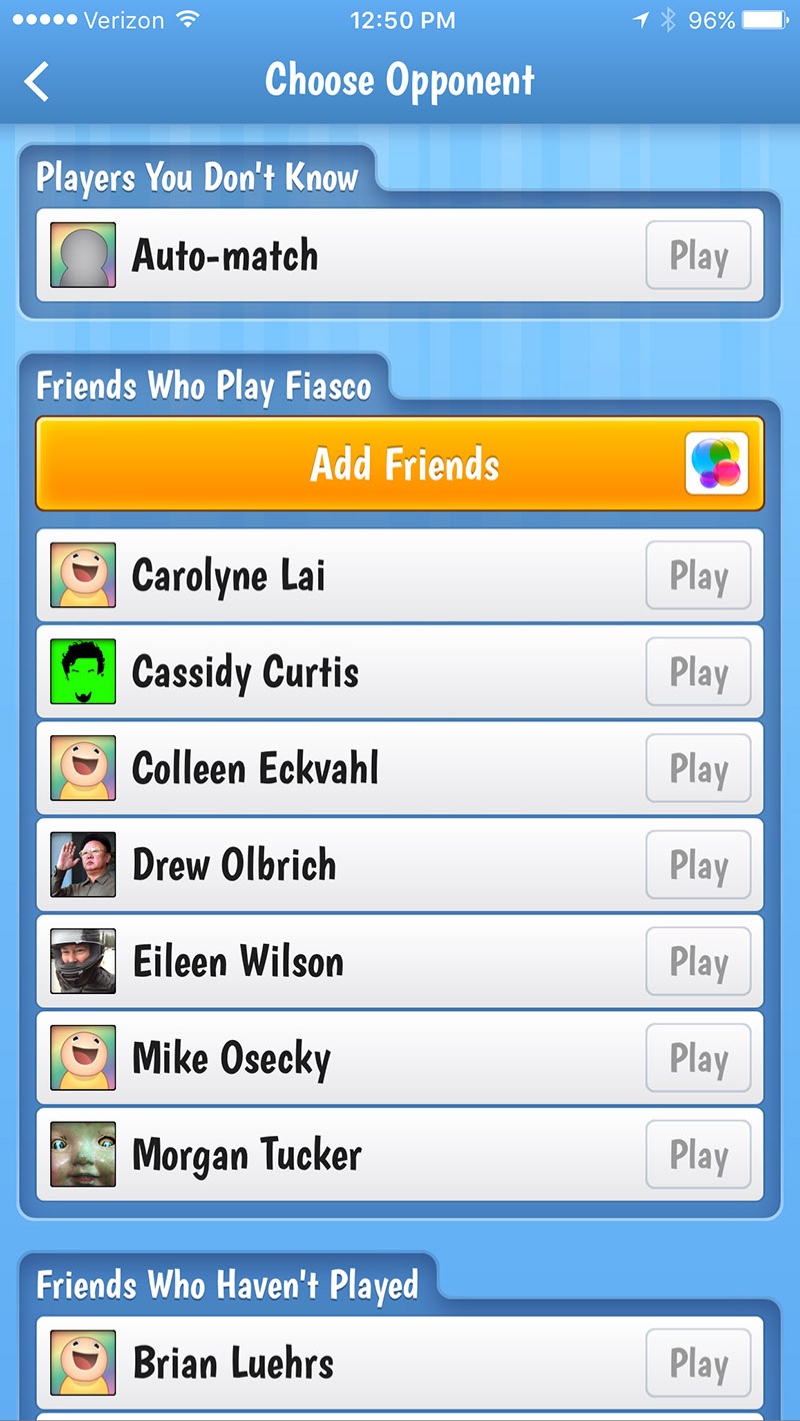The height and width of the screenshot is (1421, 800).
Task: Start a game with Colleen Eckvahl
Action: [x=698, y=769]
